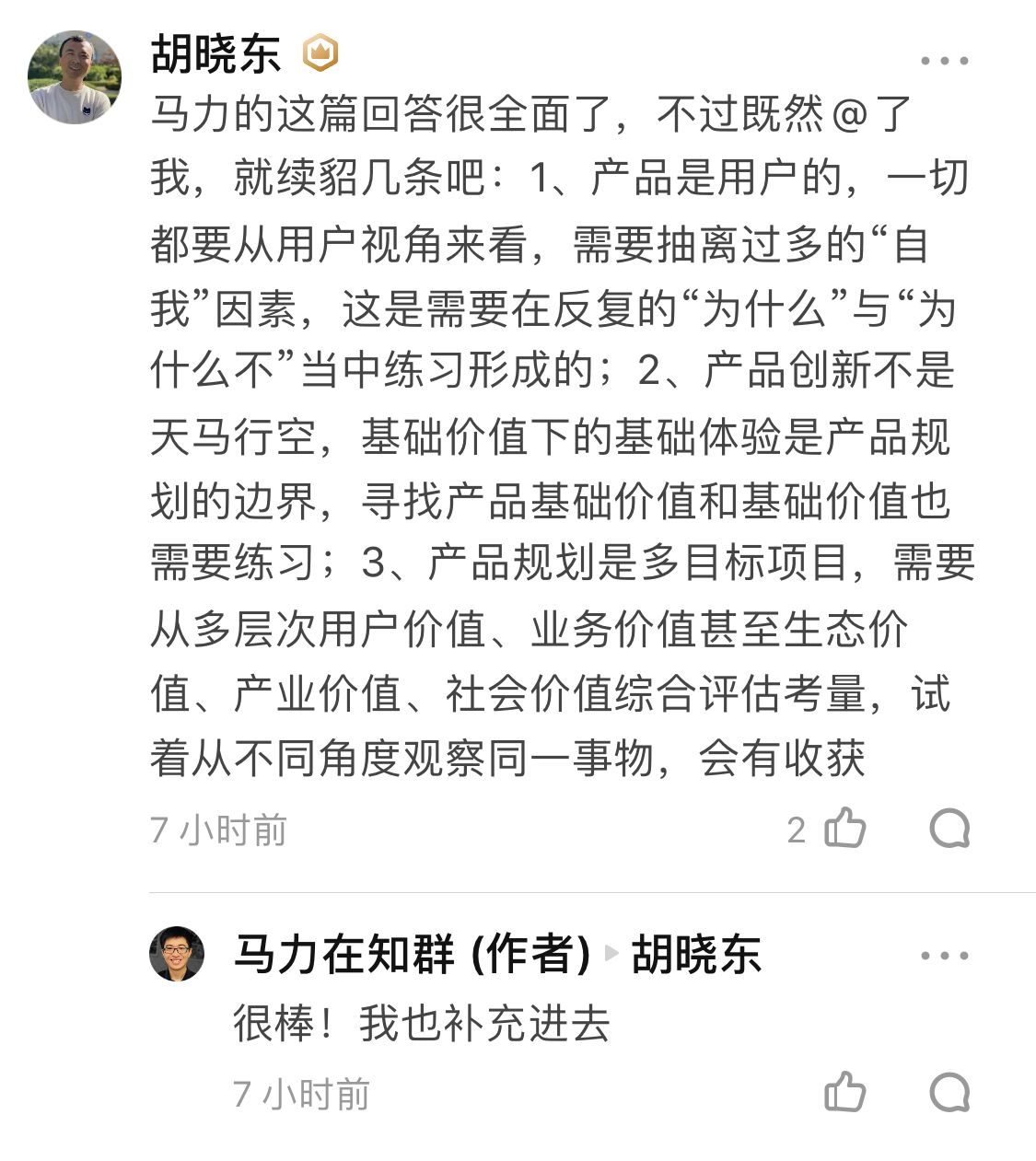Open 胡晓东's profile avatar
Image resolution: width=1036 pixels, height=1161 pixels.
[75, 77]
